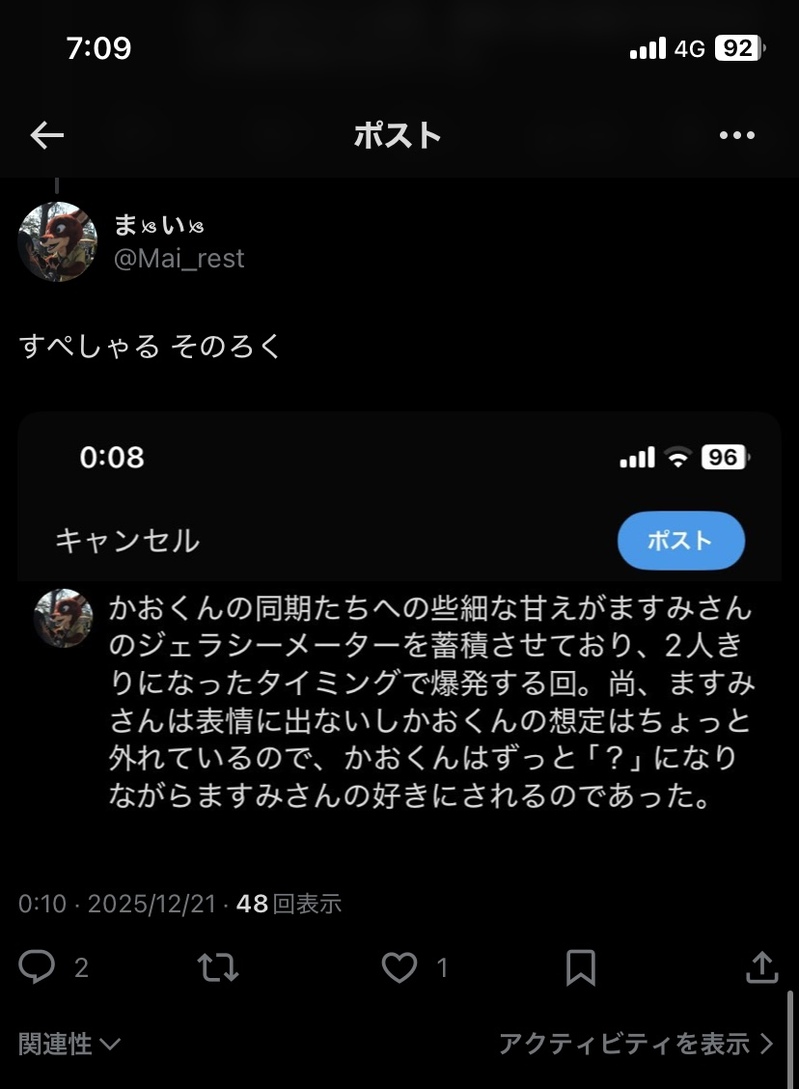Go back using the arrow icon
This screenshot has width=799, height=1089.
pyautogui.click(x=47, y=136)
